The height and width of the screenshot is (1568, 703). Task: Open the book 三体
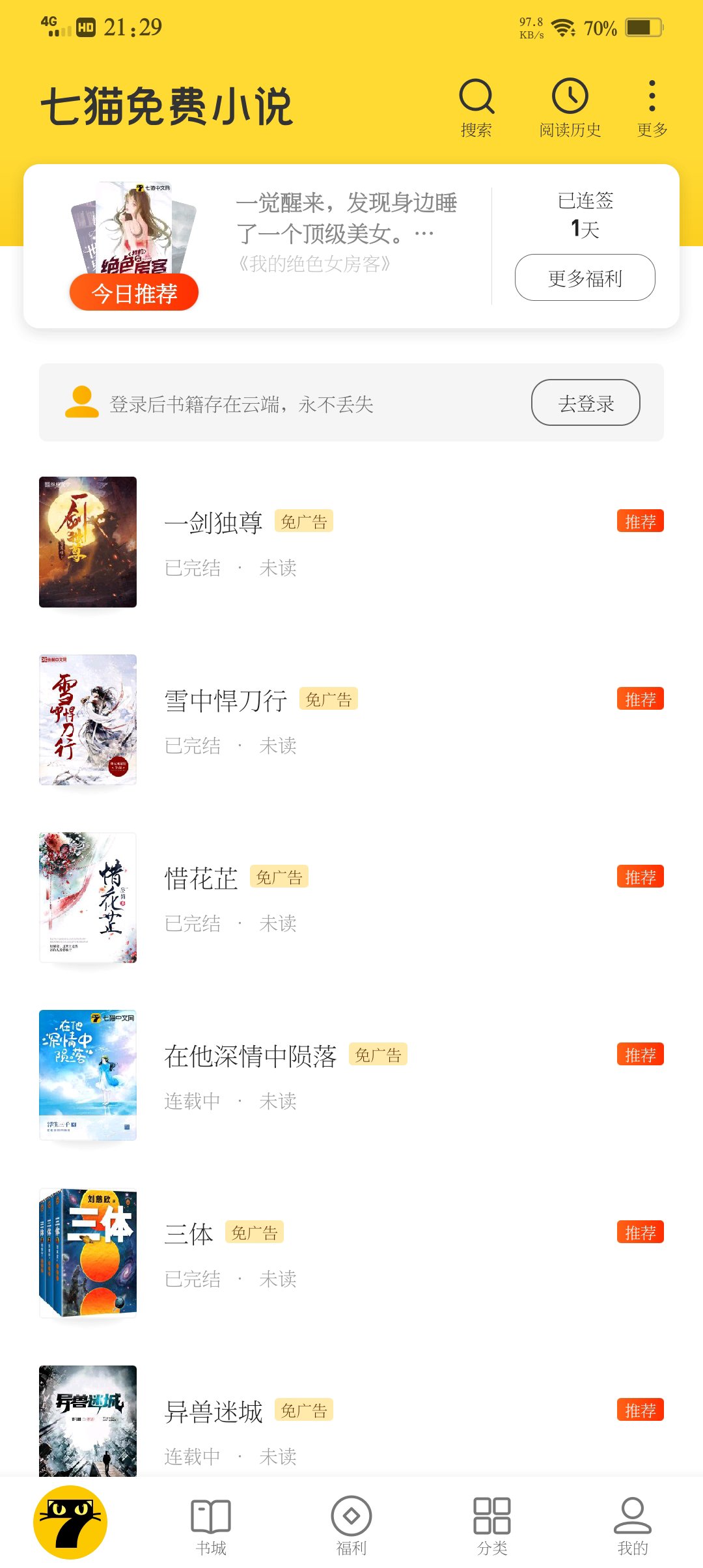point(189,1234)
